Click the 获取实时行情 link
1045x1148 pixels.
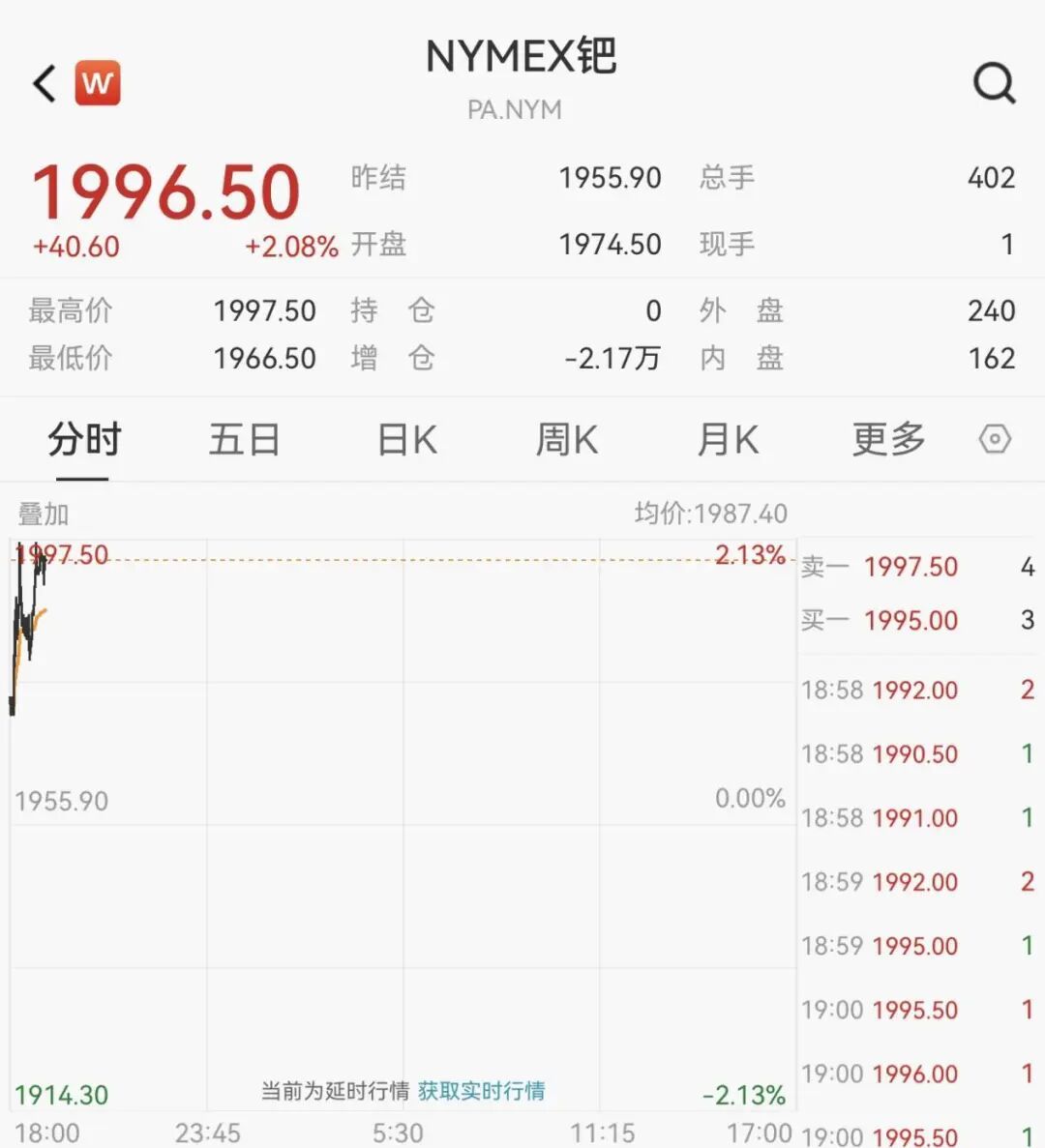click(x=481, y=1089)
